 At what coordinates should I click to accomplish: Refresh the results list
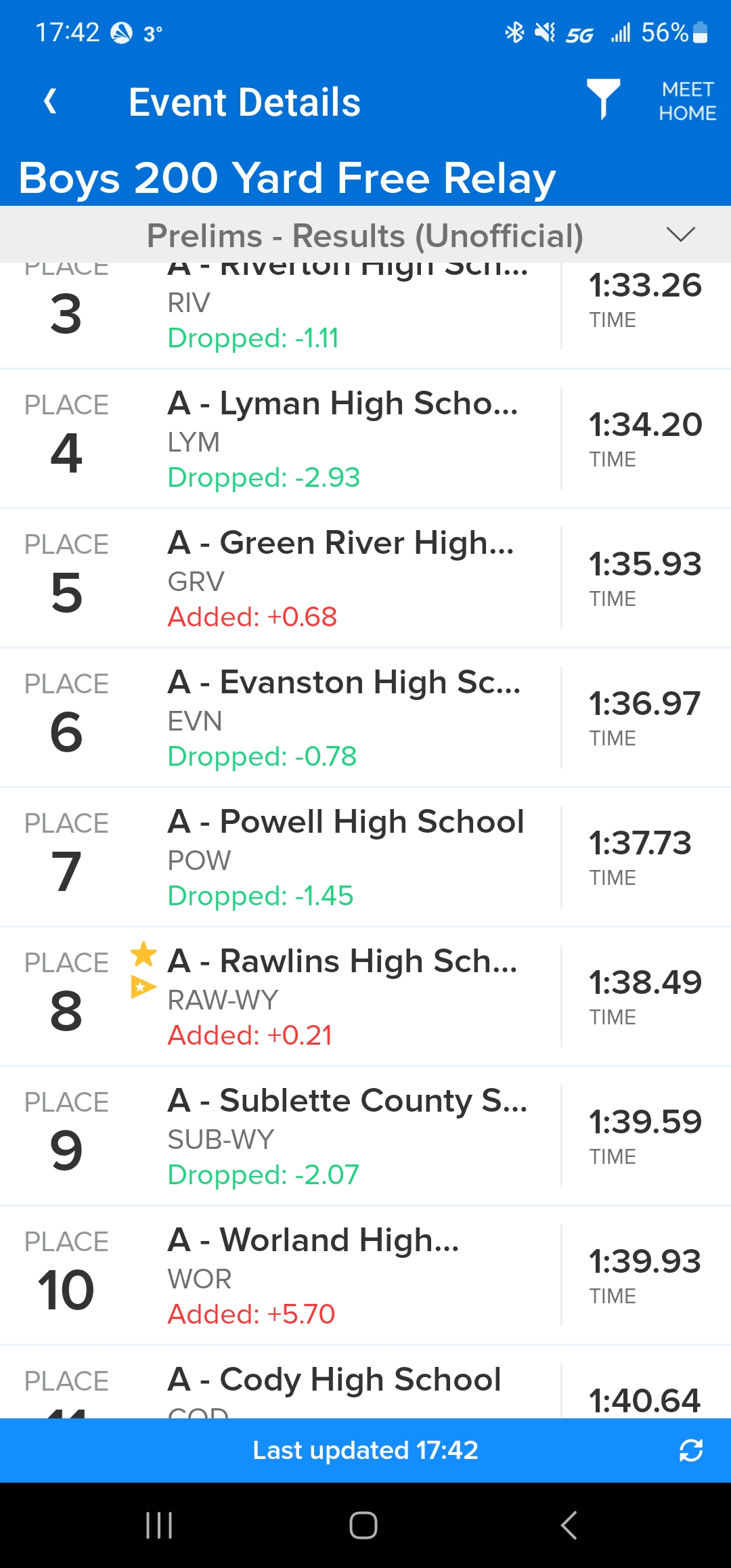coord(690,1450)
